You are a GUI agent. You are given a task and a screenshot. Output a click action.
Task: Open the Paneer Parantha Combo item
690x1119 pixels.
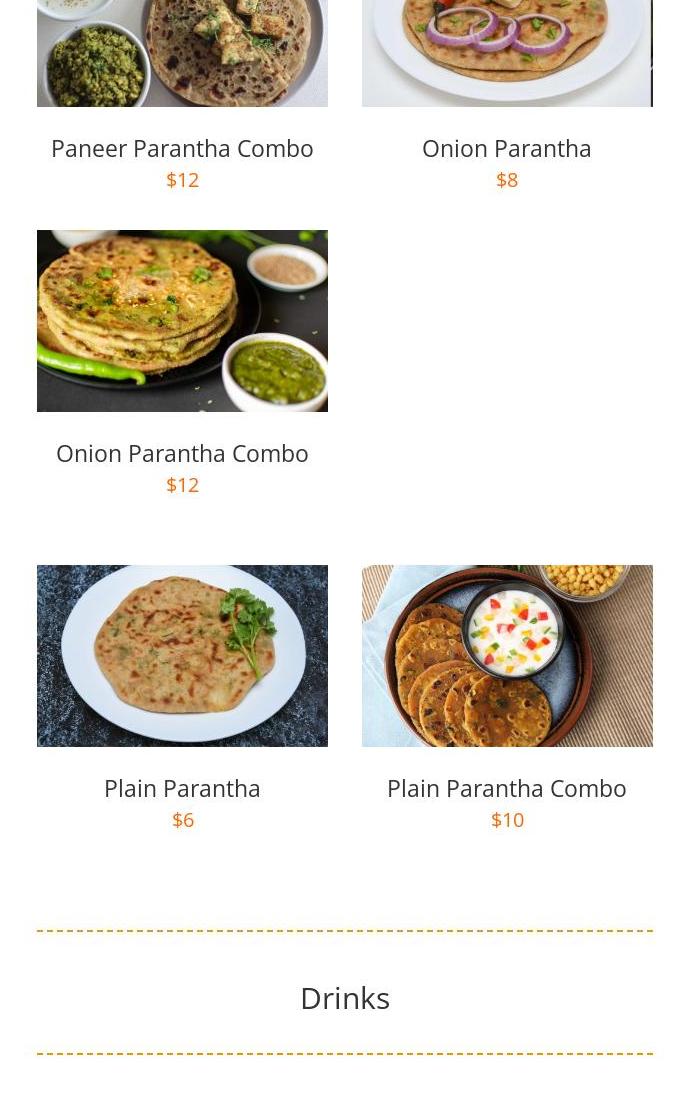pyautogui.click(x=182, y=148)
